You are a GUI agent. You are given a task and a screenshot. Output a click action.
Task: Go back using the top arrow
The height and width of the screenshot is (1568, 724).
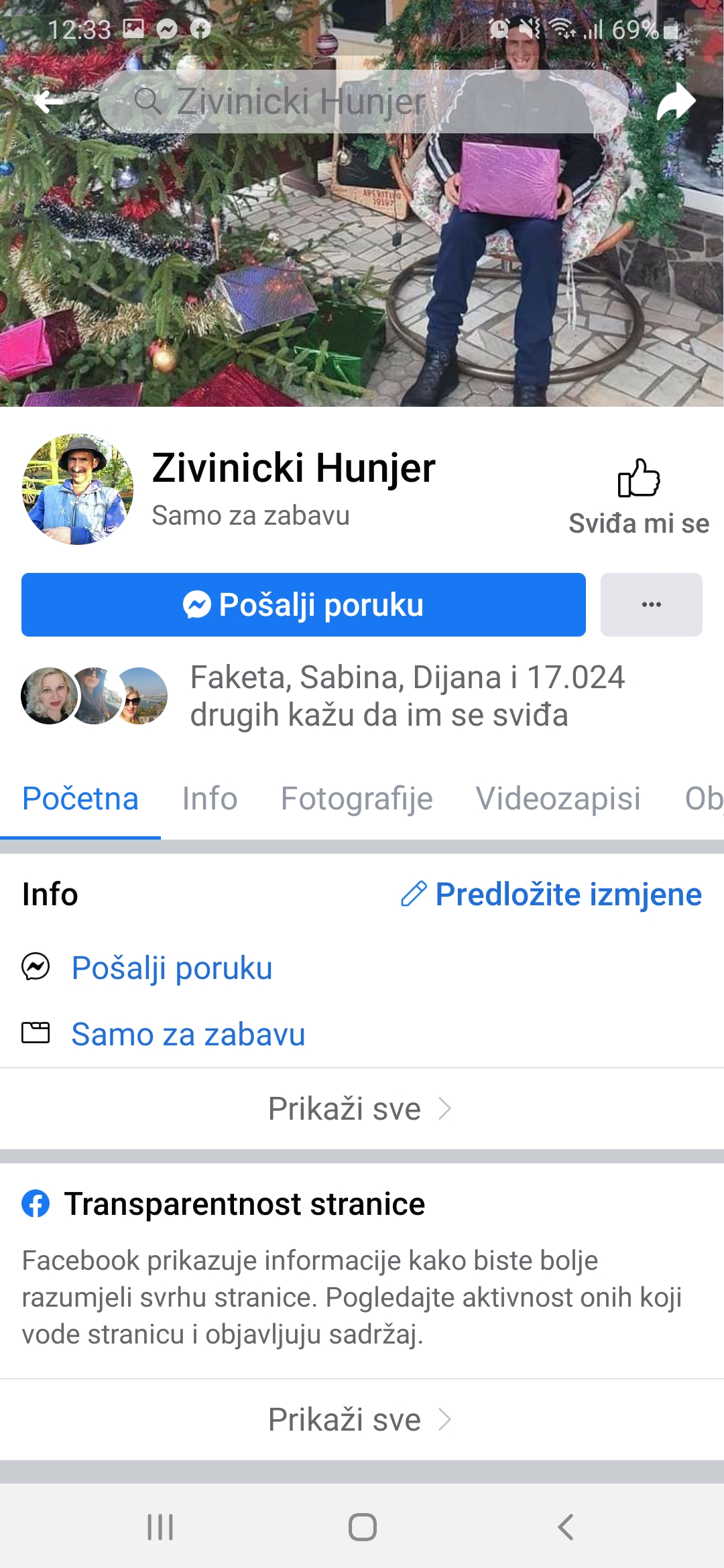click(50, 102)
